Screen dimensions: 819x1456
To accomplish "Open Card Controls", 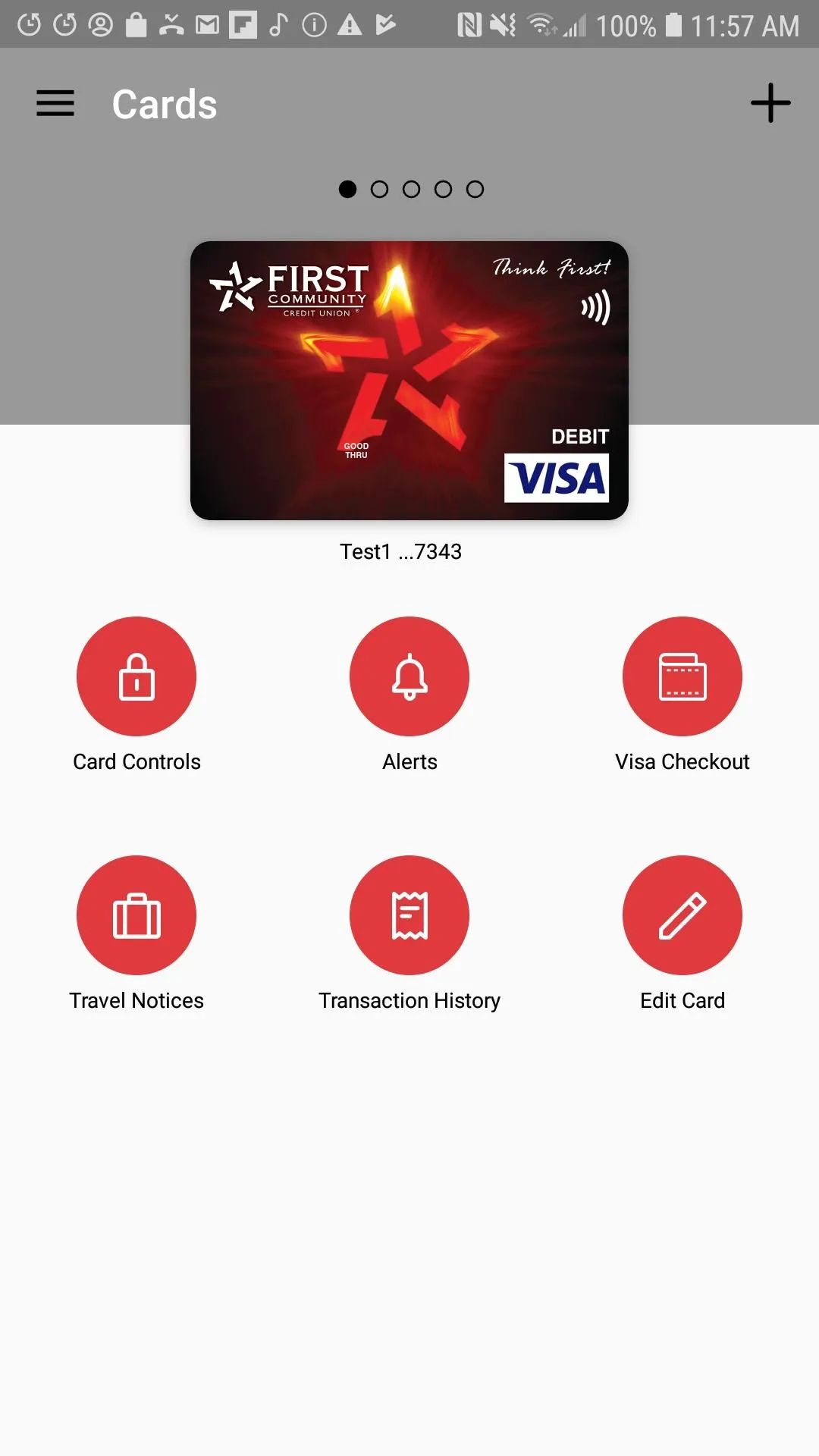I will pos(136,676).
